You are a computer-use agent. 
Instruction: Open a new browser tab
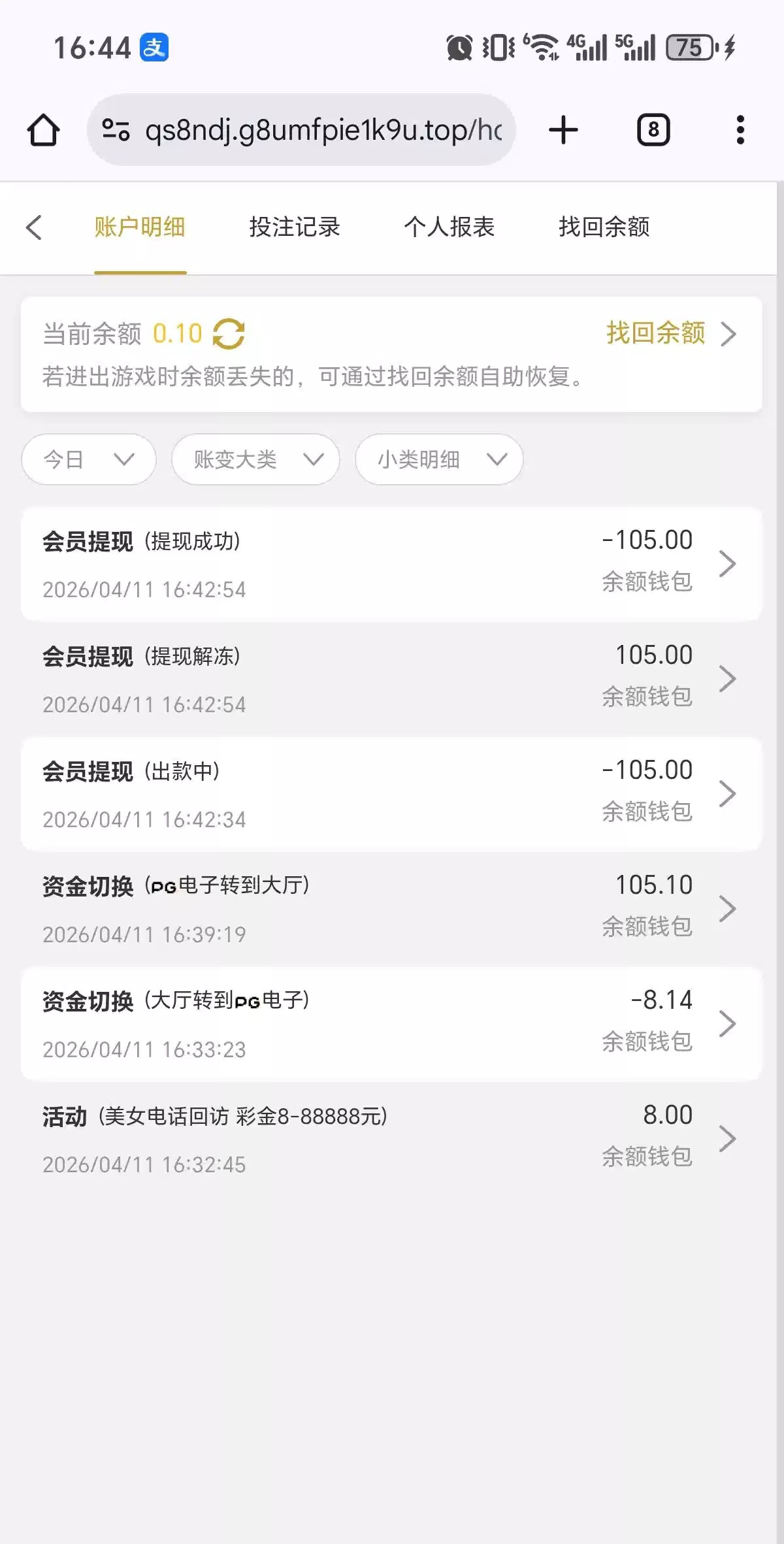[563, 130]
